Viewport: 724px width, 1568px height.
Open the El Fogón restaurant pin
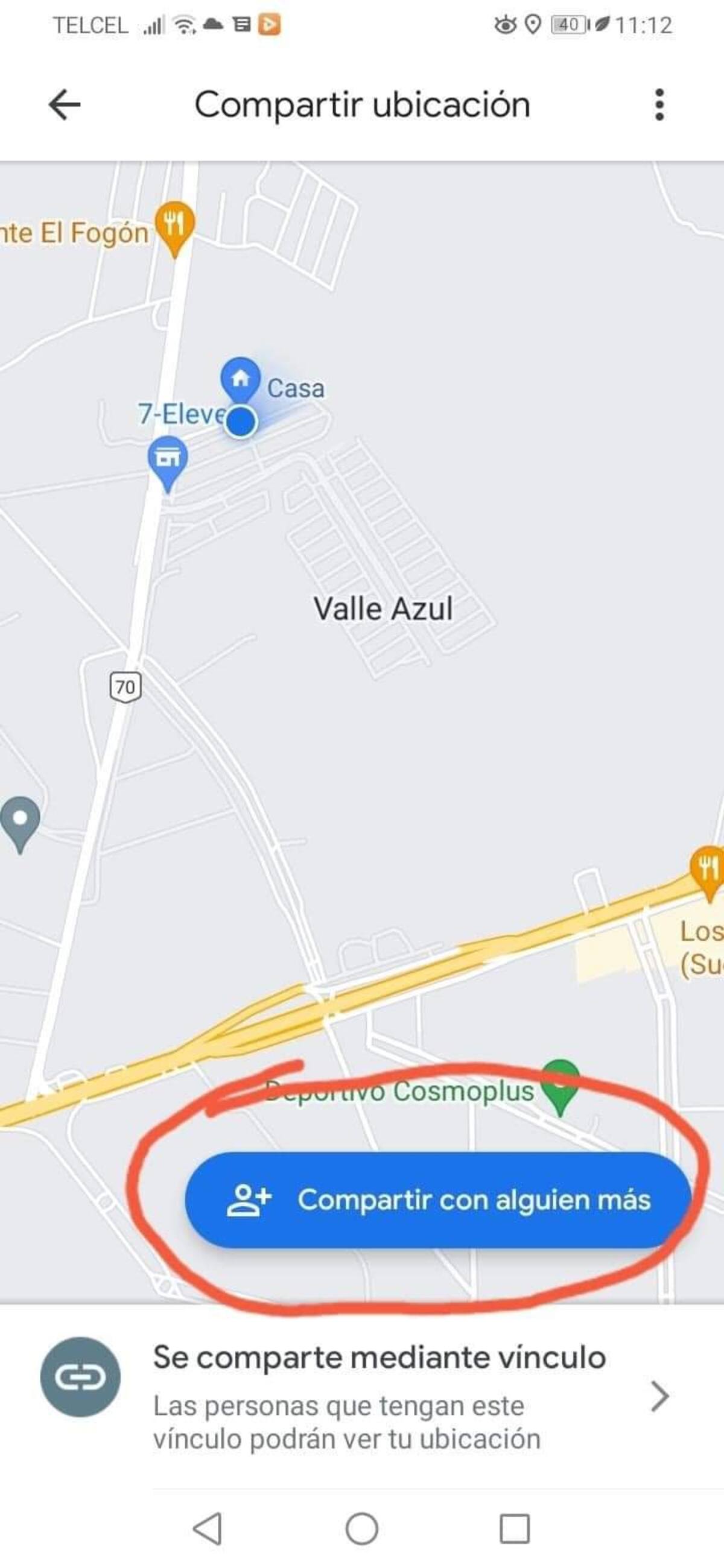[x=175, y=225]
